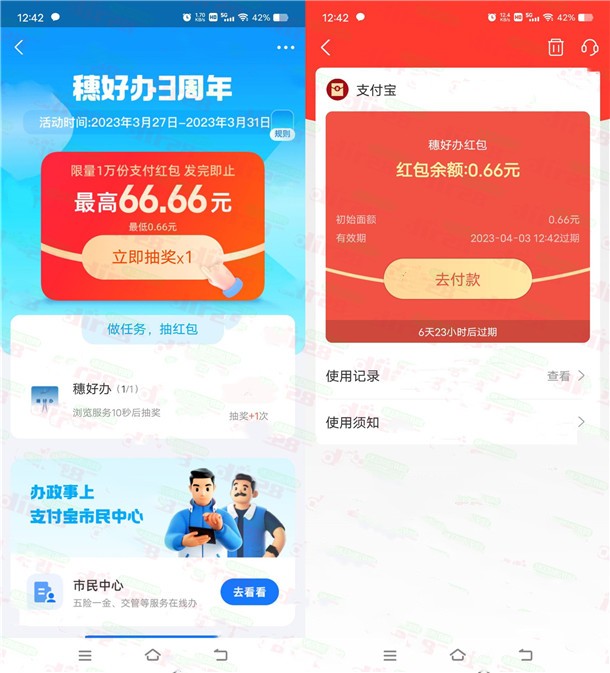Go back from the 支付宝 red packet page
Screen dimensions: 610x673
(x=325, y=47)
